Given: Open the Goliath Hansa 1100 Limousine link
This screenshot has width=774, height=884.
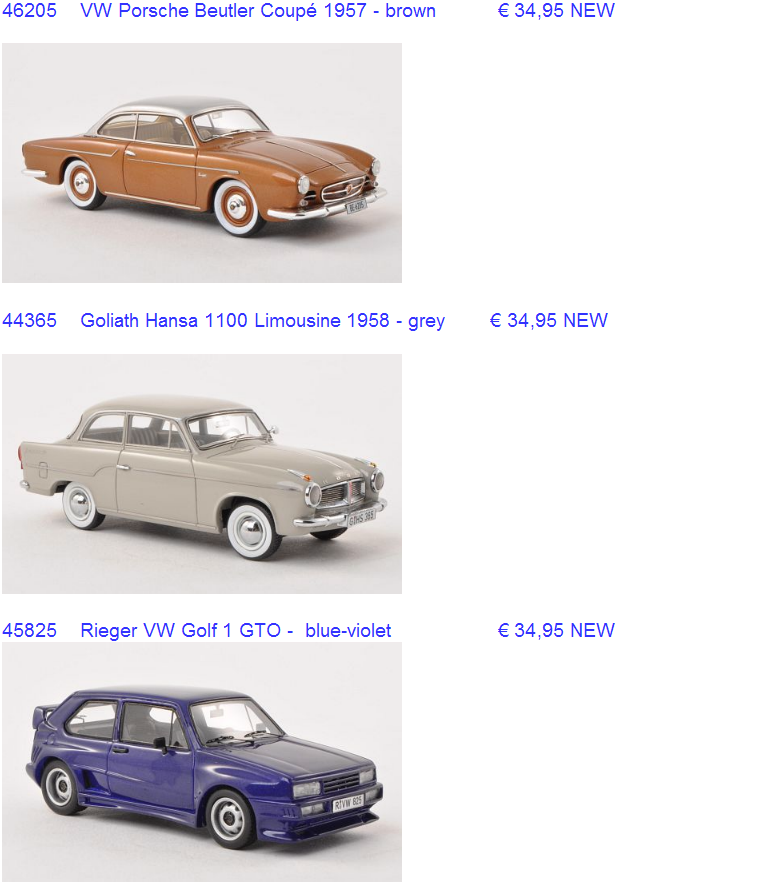Looking at the screenshot, I should [262, 321].
